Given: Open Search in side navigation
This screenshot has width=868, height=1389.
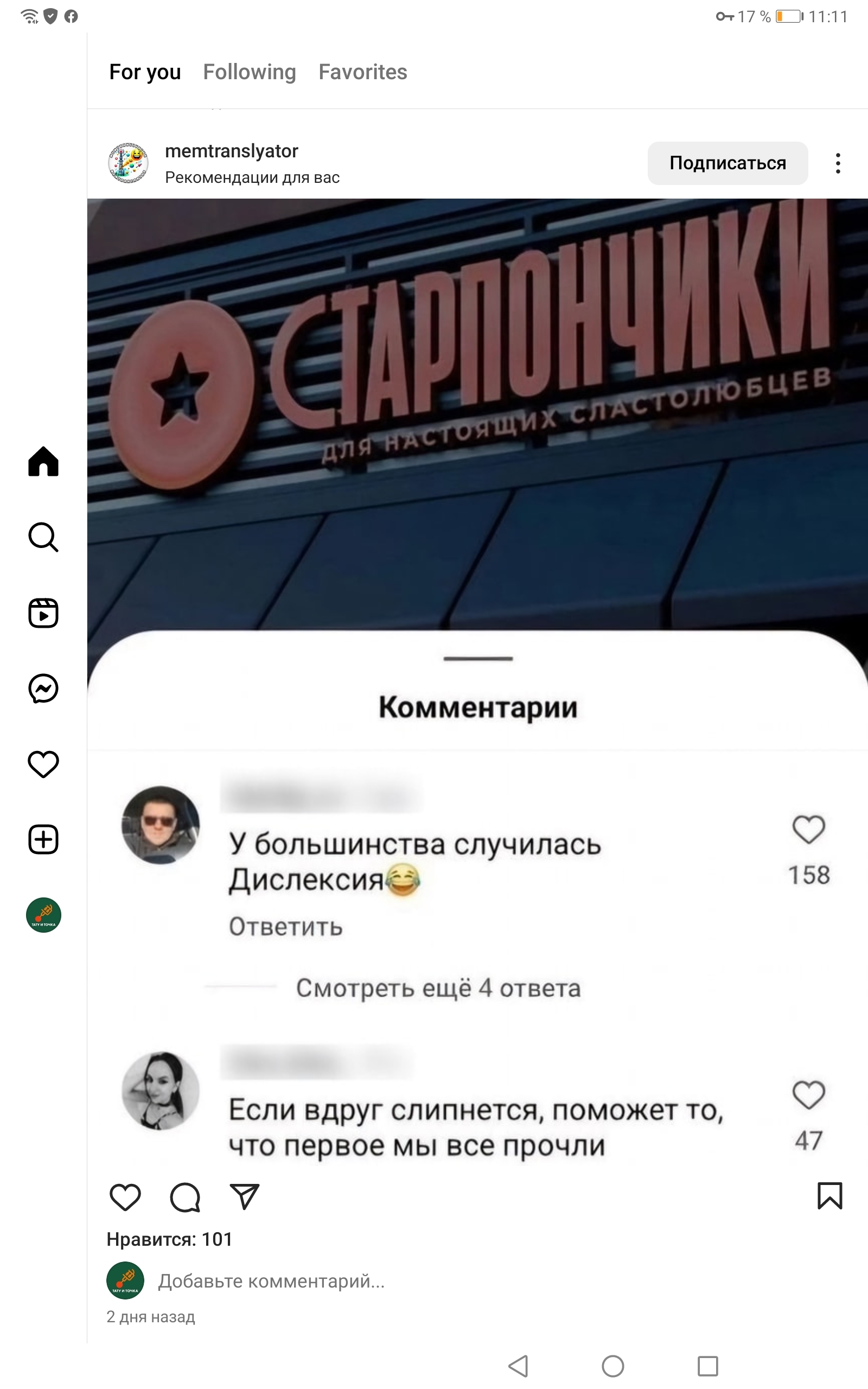Looking at the screenshot, I should 43,537.
